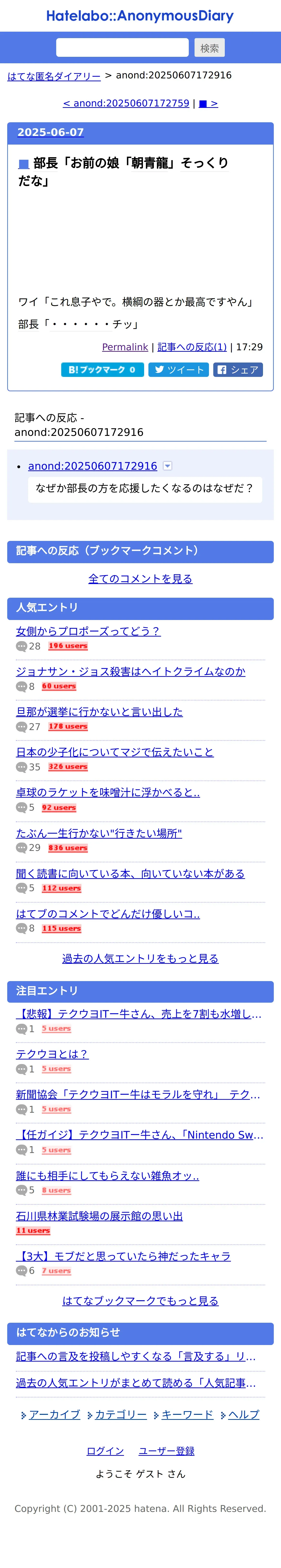The height and width of the screenshot is (1568, 281).
Task: Open the アーカイブ footer link
Action: point(55,1414)
